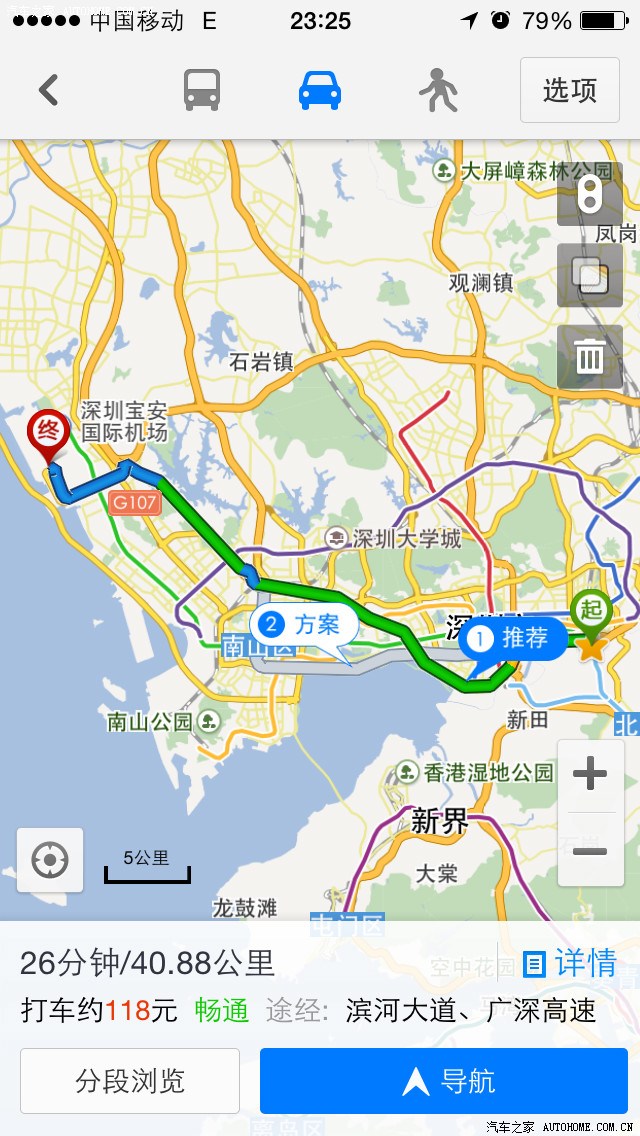Select the 2 方案 route bubble
This screenshot has width=640, height=1136.
pos(304,625)
